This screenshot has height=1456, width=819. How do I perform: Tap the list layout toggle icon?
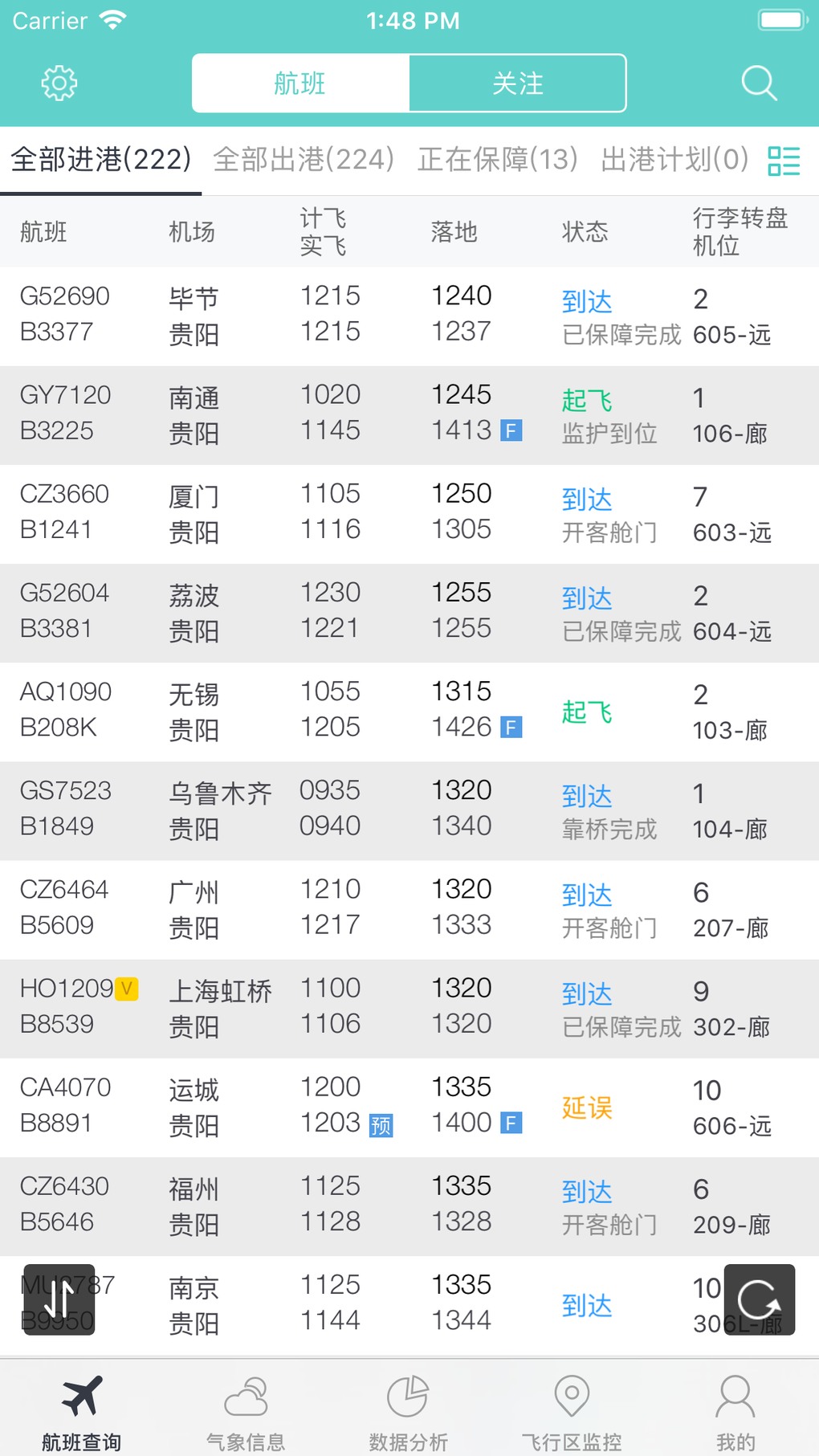coord(784,161)
